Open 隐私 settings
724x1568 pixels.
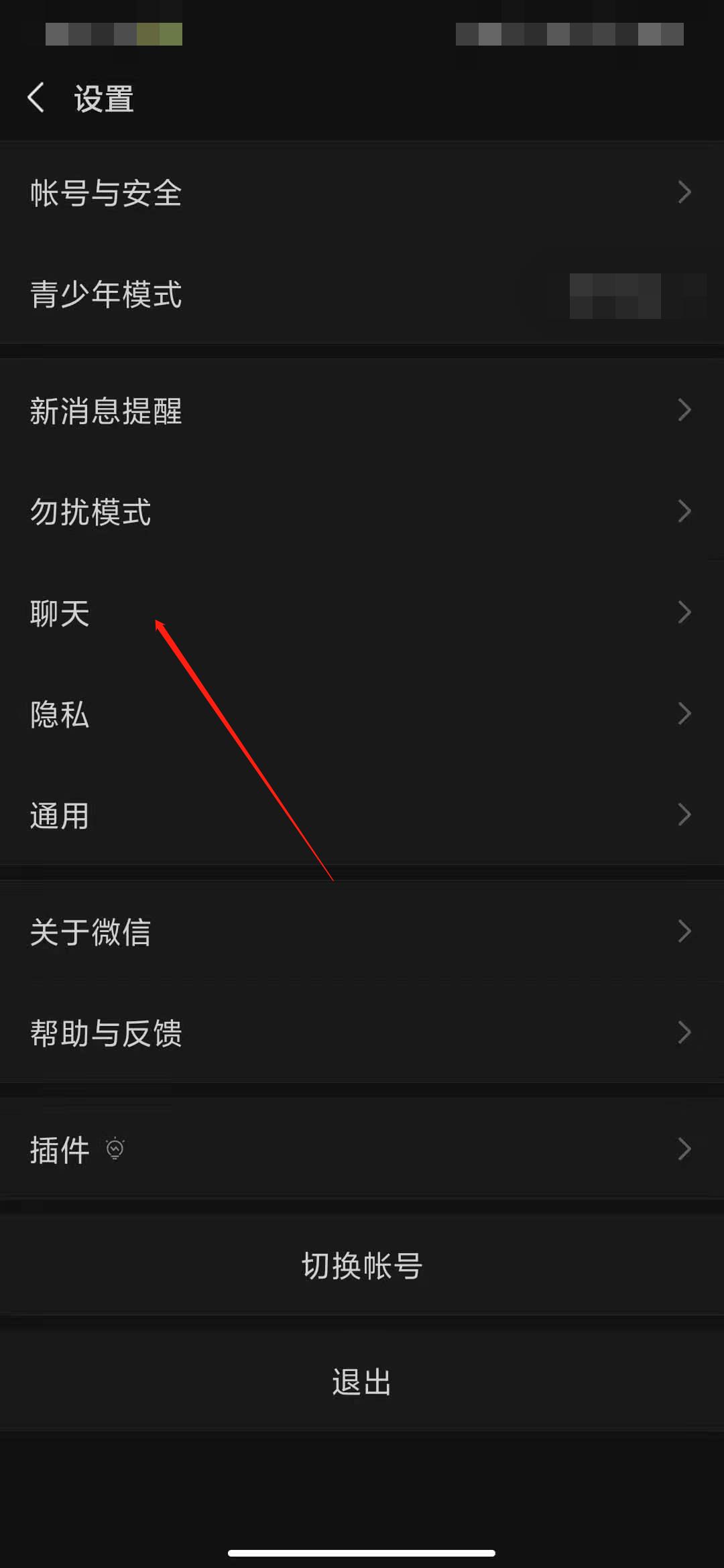(362, 714)
